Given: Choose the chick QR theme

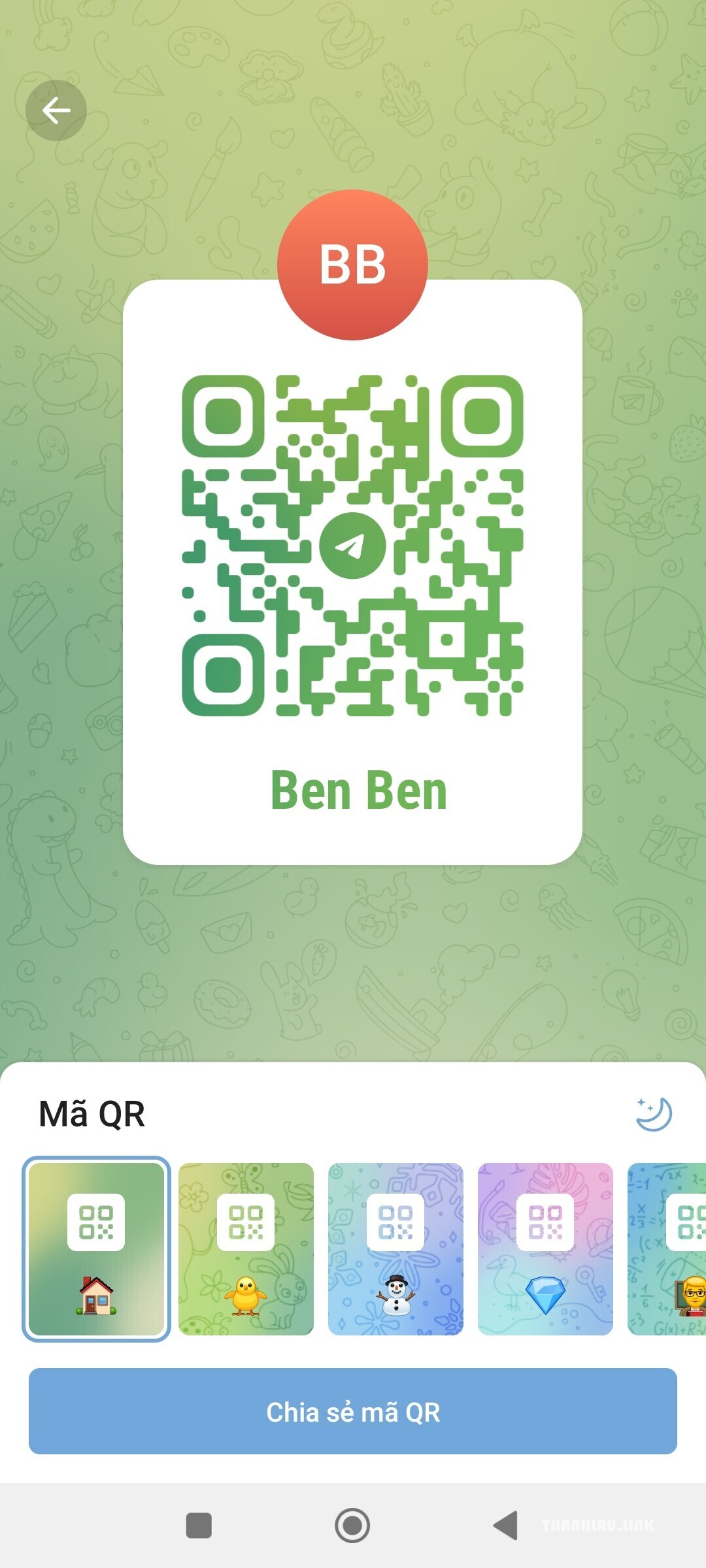Looking at the screenshot, I should coord(246,1249).
